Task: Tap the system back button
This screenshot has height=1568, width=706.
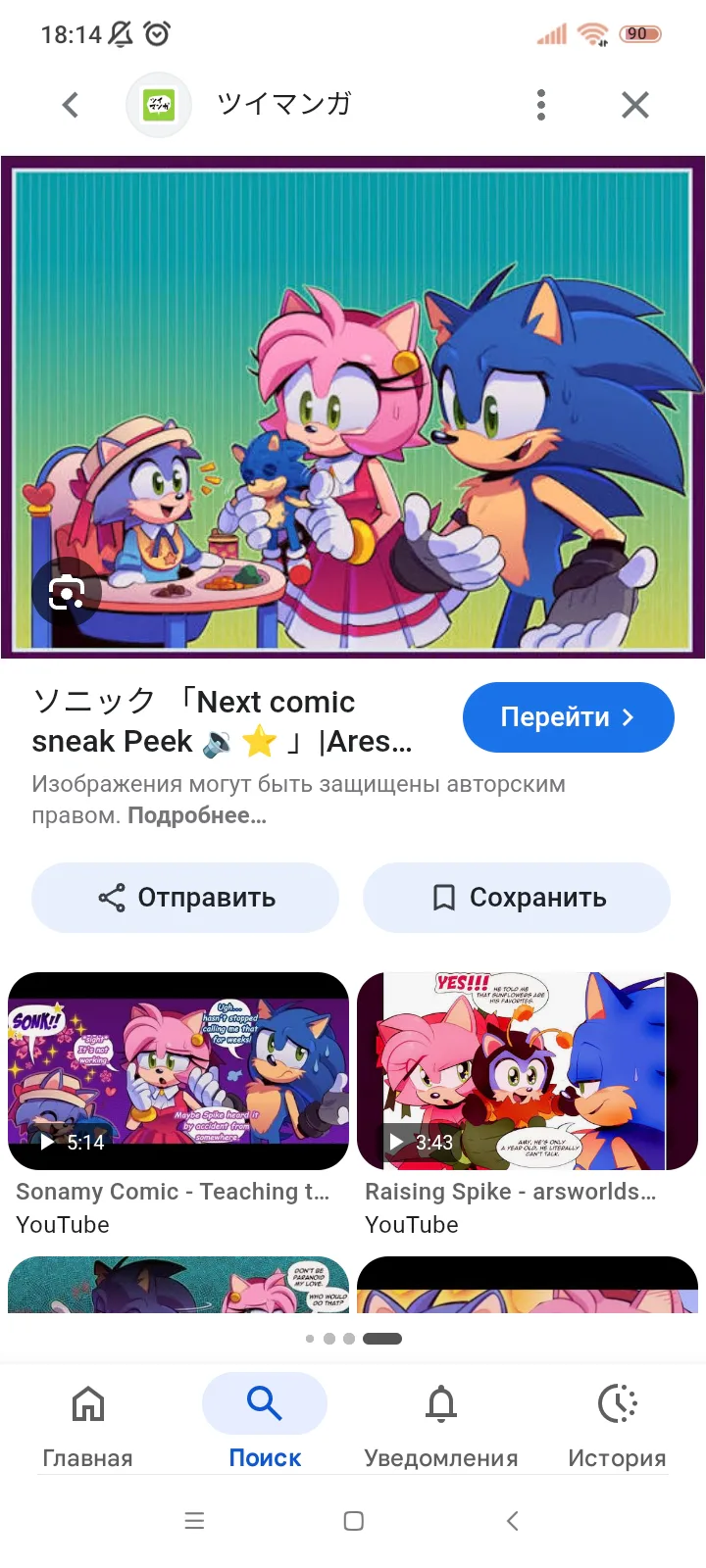Action: click(x=512, y=1521)
